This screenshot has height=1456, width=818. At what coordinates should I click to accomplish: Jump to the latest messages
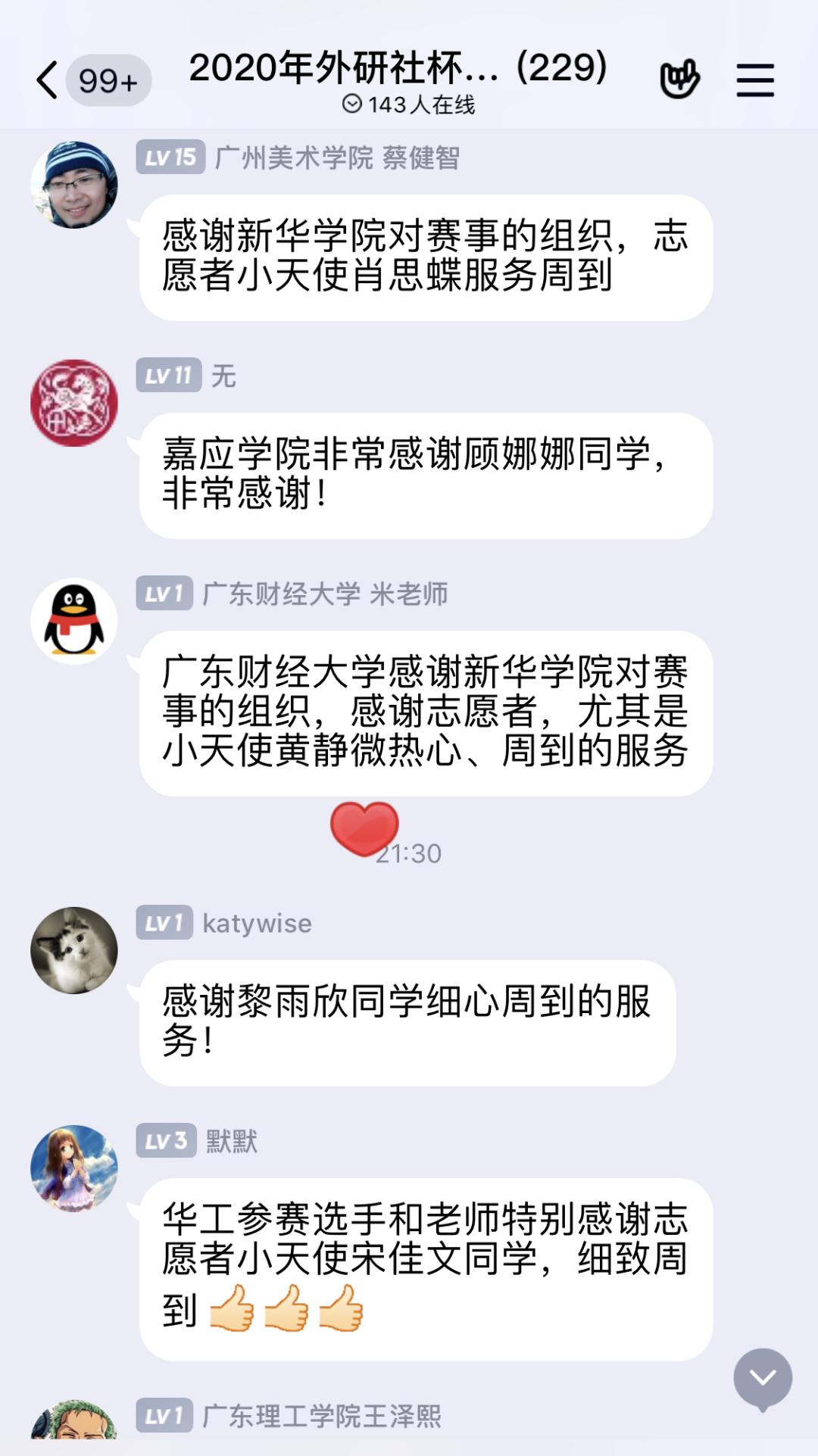(763, 1377)
